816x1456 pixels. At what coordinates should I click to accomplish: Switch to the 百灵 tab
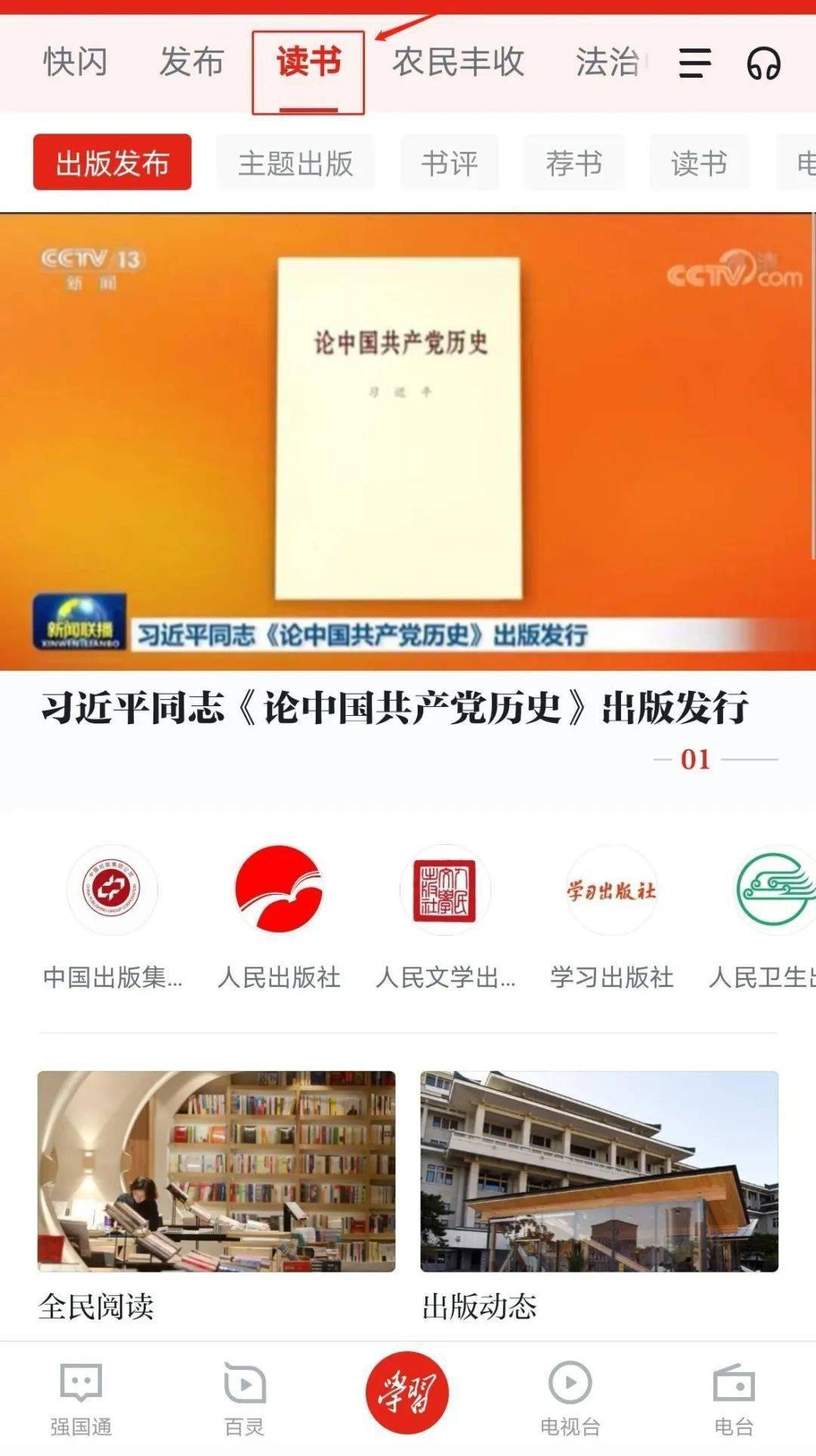coord(245,1399)
